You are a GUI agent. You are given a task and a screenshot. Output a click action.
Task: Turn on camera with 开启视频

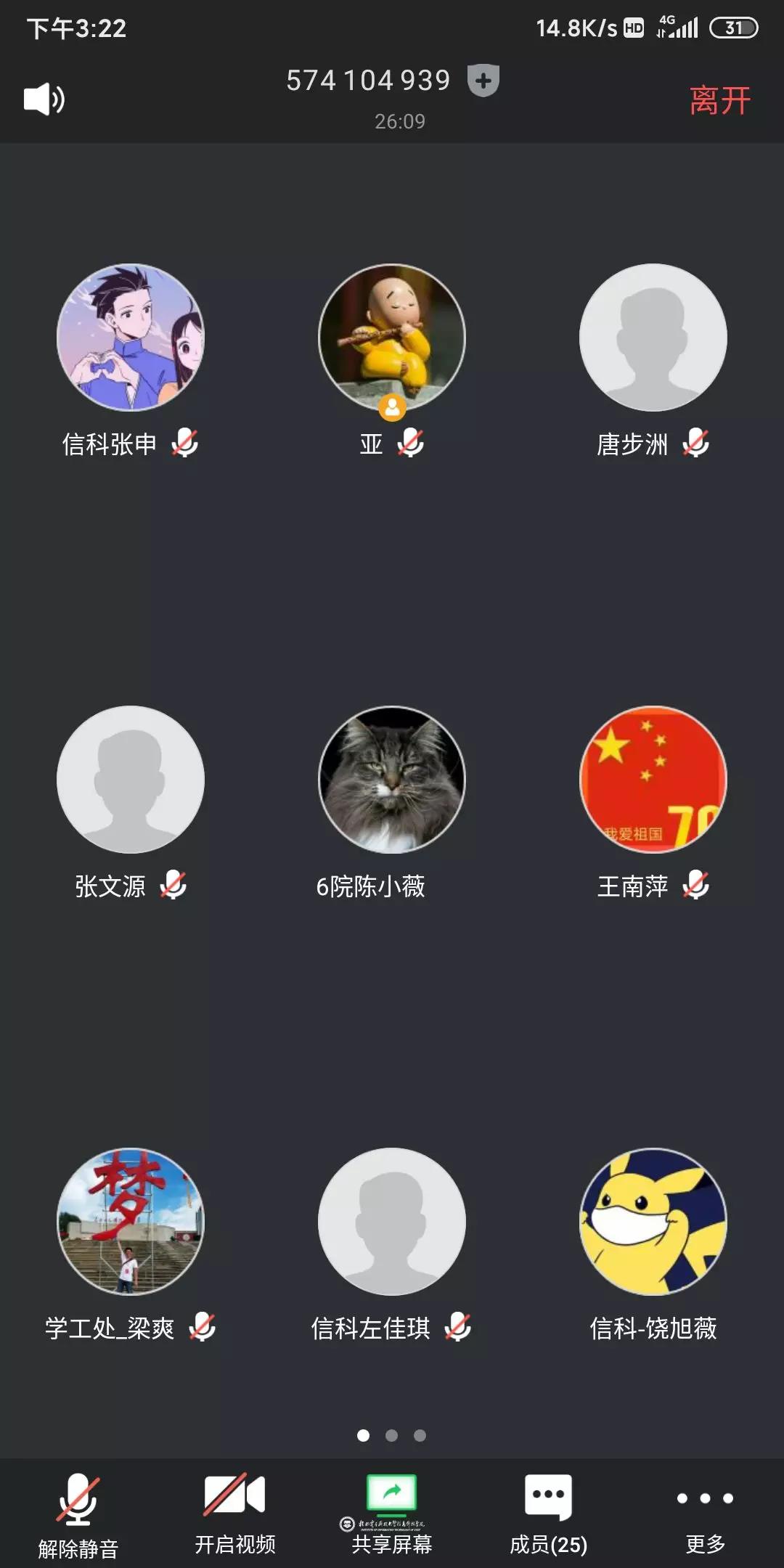[x=234, y=1513]
